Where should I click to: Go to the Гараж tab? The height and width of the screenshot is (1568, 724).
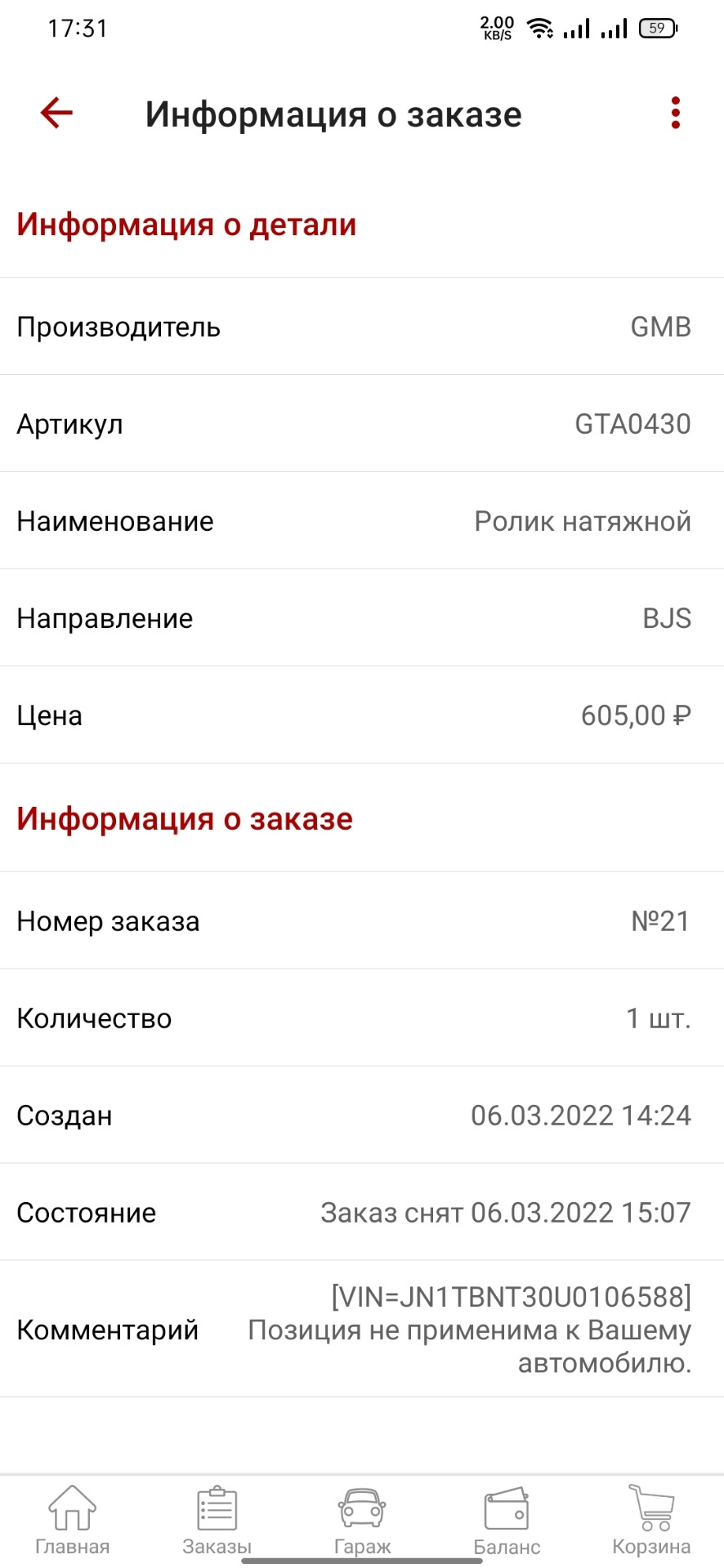pos(362,1521)
